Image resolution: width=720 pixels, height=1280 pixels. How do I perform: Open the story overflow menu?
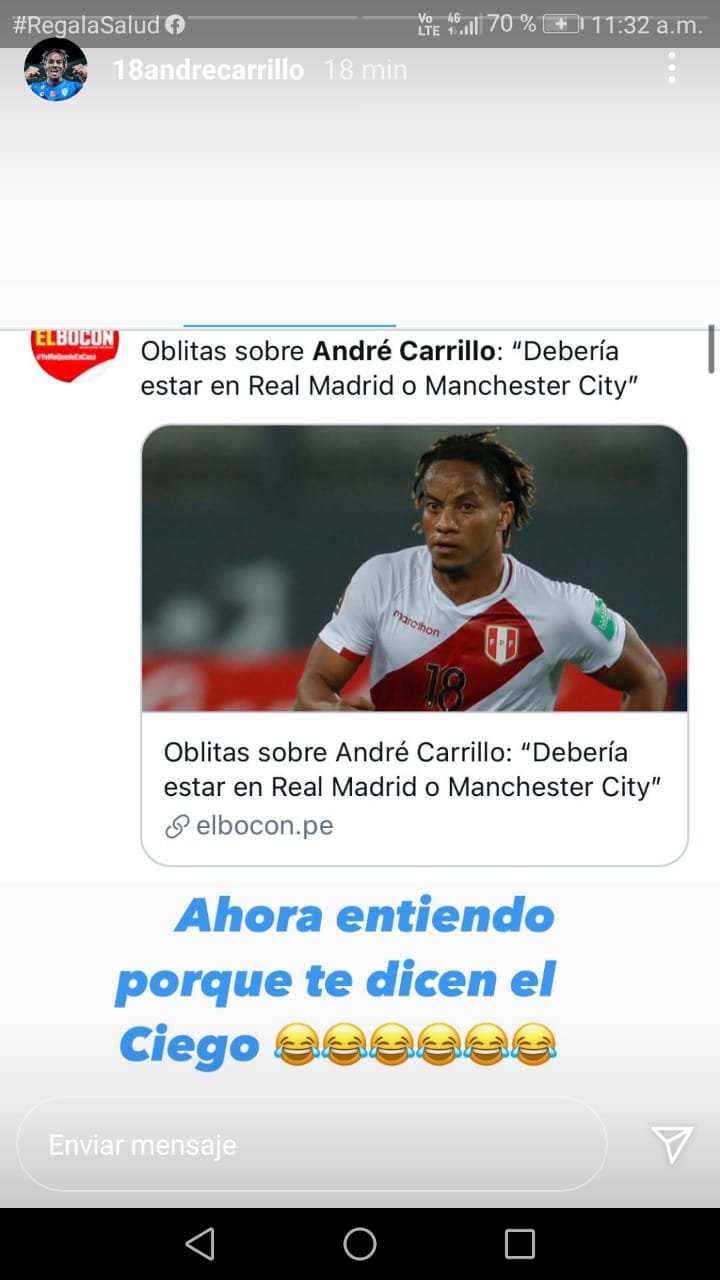[672, 68]
